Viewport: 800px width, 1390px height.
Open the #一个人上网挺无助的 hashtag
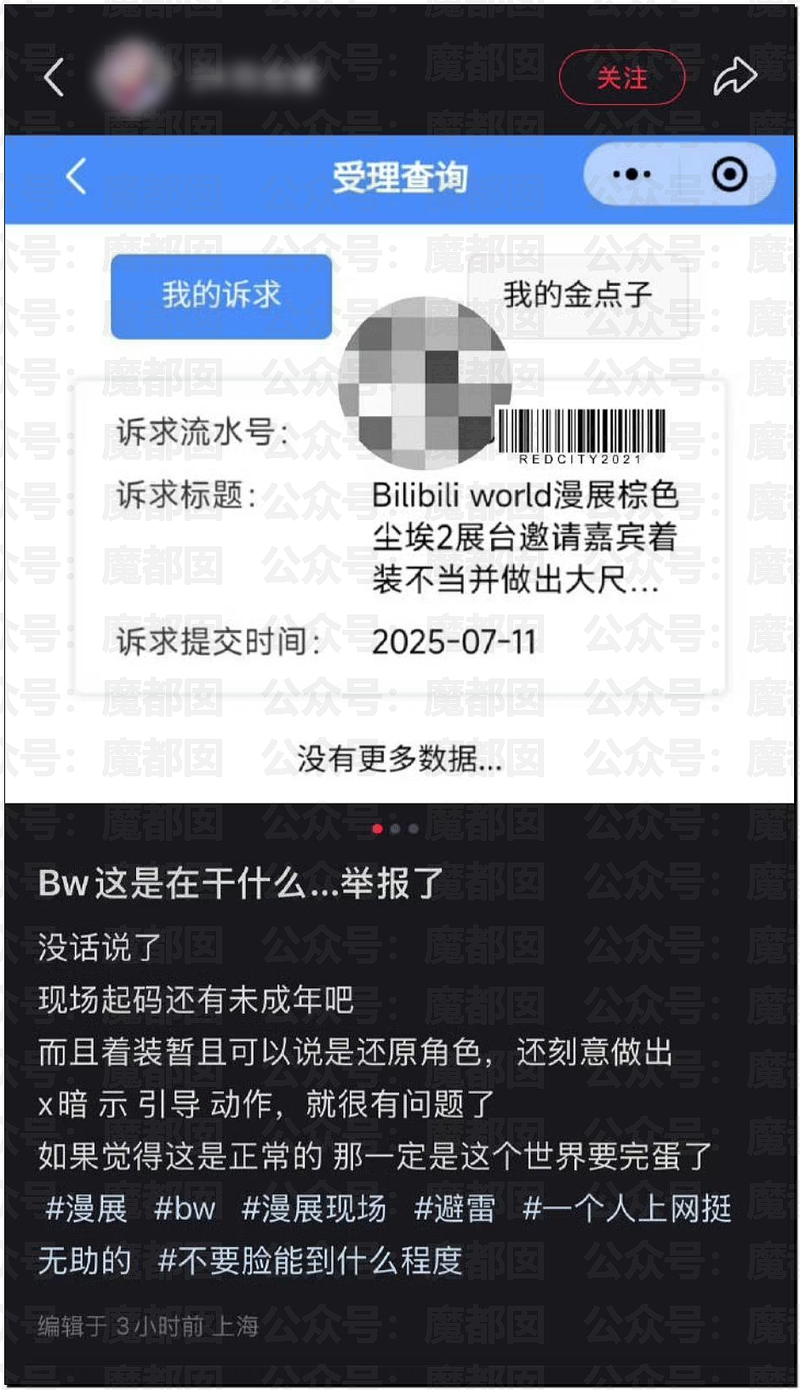click(627, 1208)
